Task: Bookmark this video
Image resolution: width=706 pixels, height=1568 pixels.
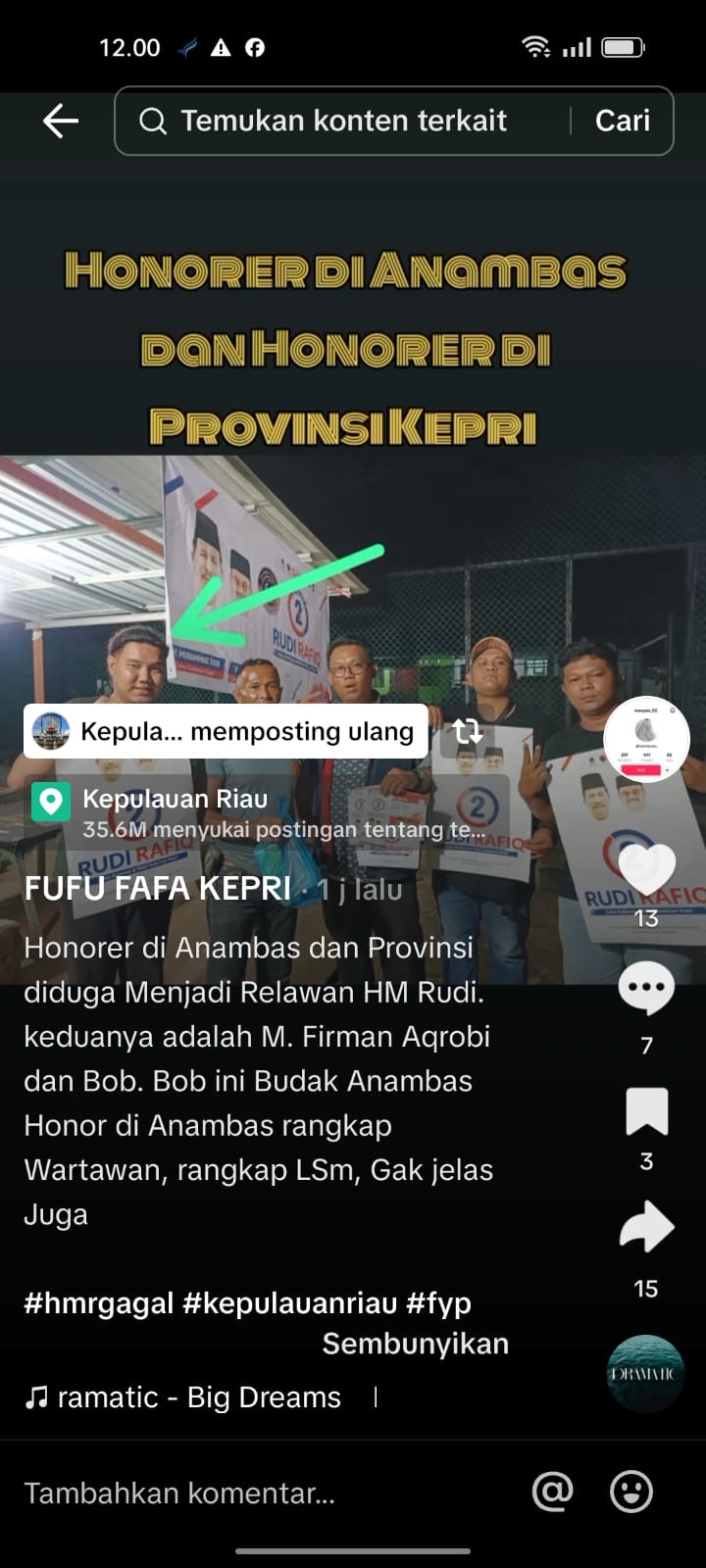Action: pos(646,1112)
